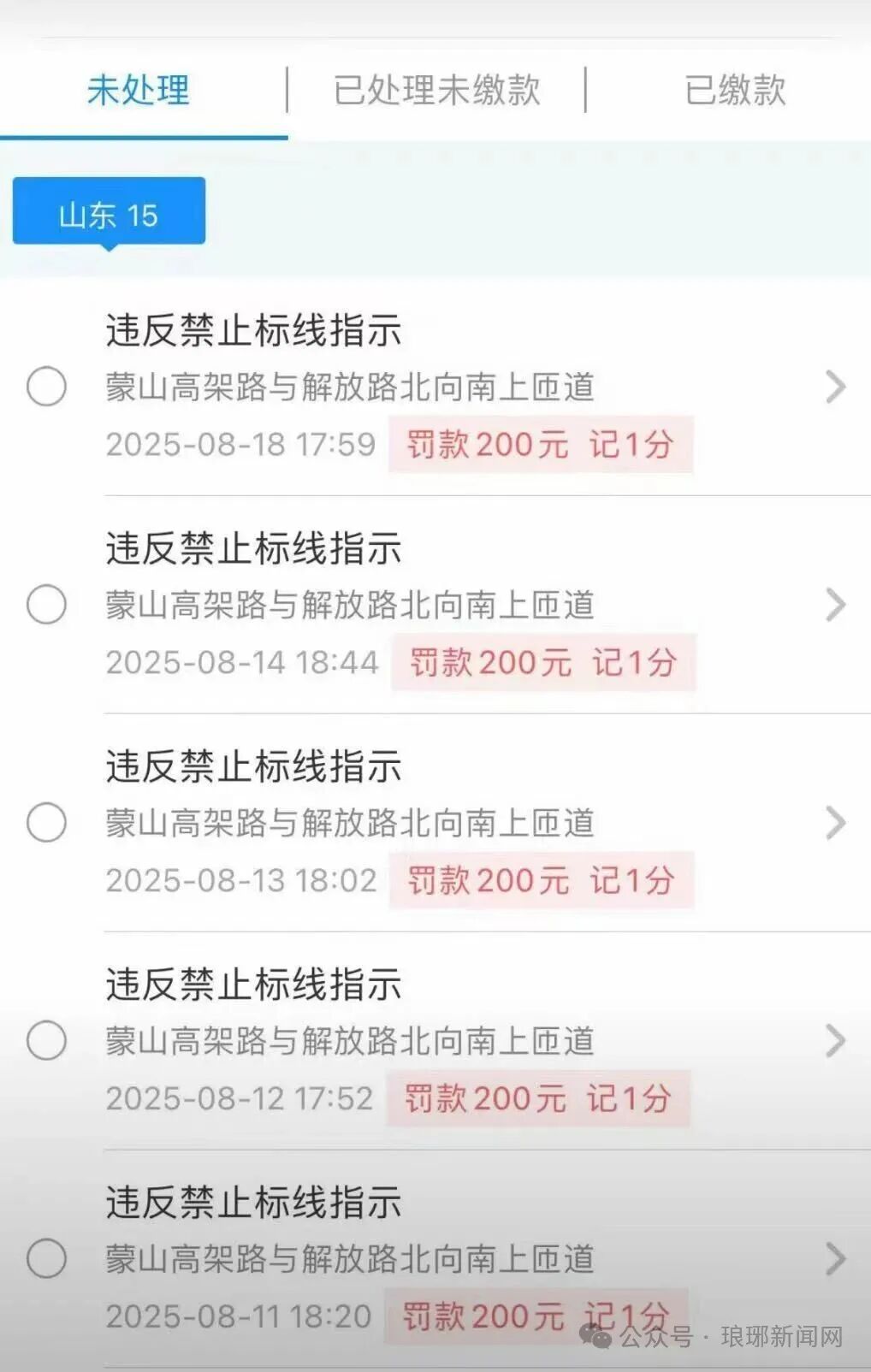
Task: Open the 2025-08-11 18:20 violation record
Action: [x=835, y=1259]
